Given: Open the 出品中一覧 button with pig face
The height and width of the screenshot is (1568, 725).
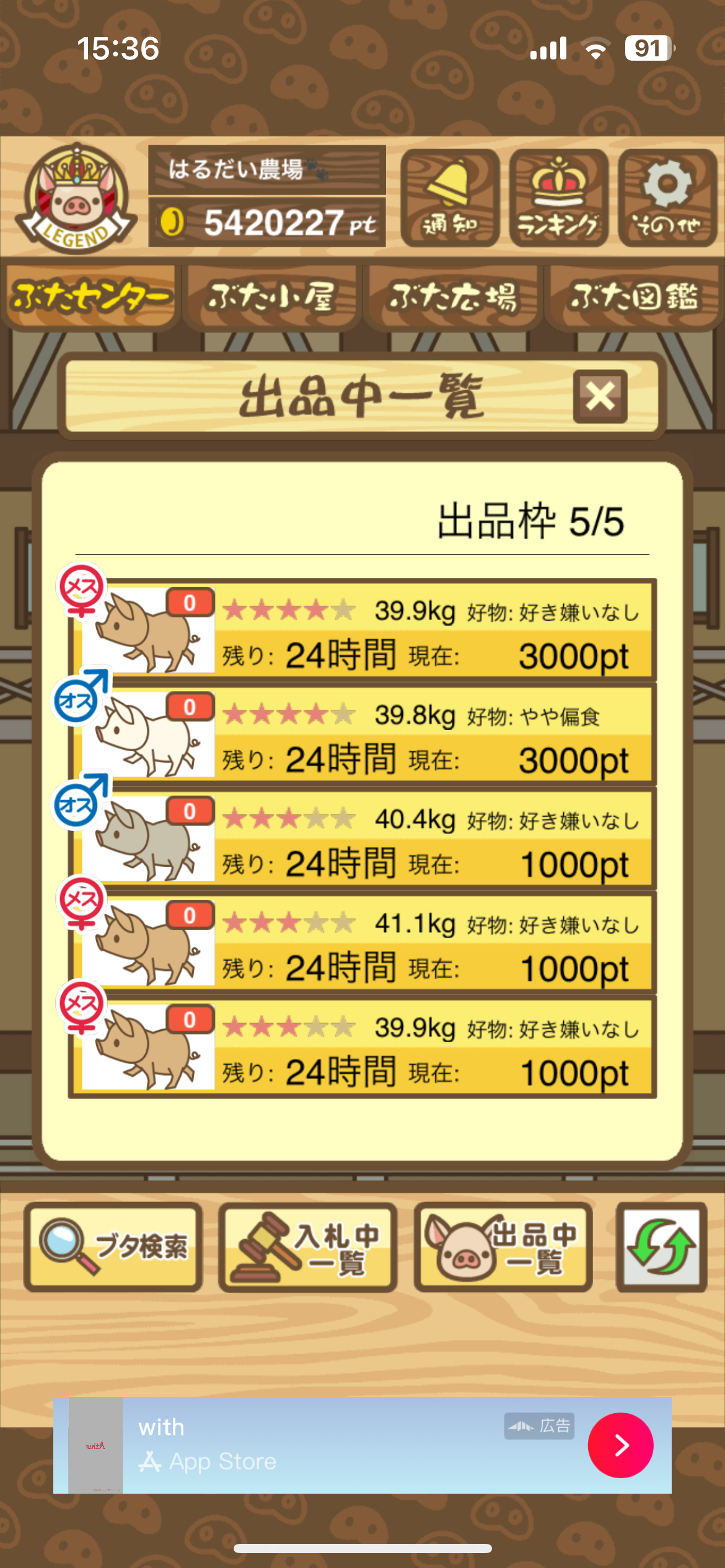Looking at the screenshot, I should (x=503, y=1247).
